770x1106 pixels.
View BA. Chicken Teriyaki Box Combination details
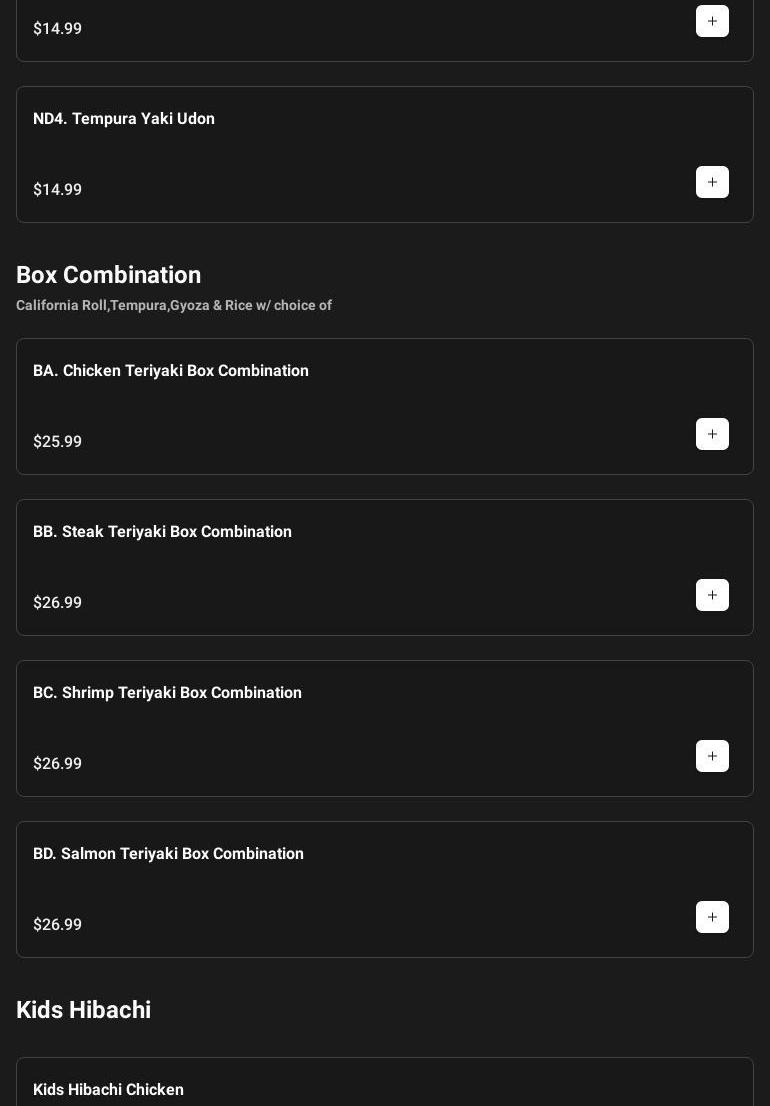[x=171, y=371]
